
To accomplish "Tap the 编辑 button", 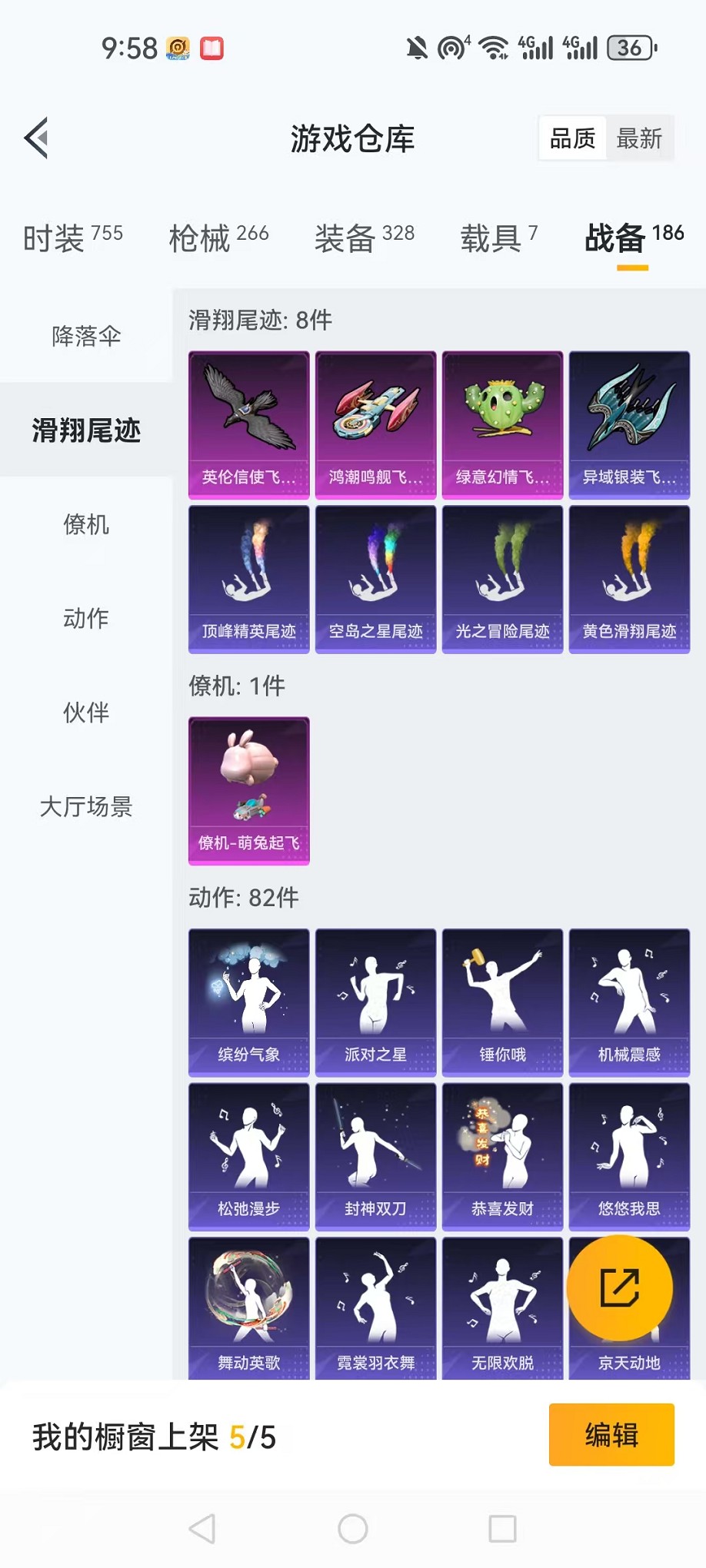I will click(x=611, y=1435).
